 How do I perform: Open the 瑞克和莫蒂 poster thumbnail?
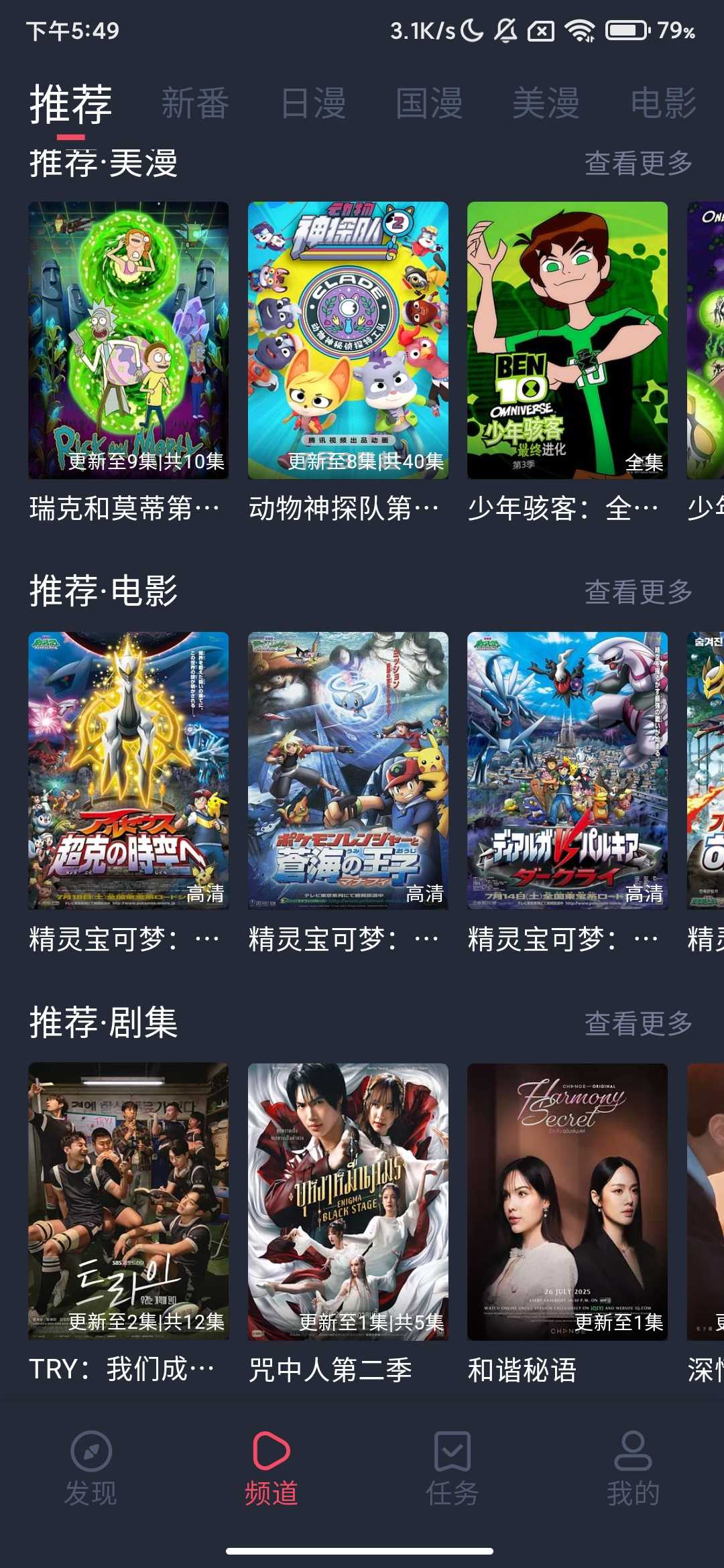coord(127,338)
